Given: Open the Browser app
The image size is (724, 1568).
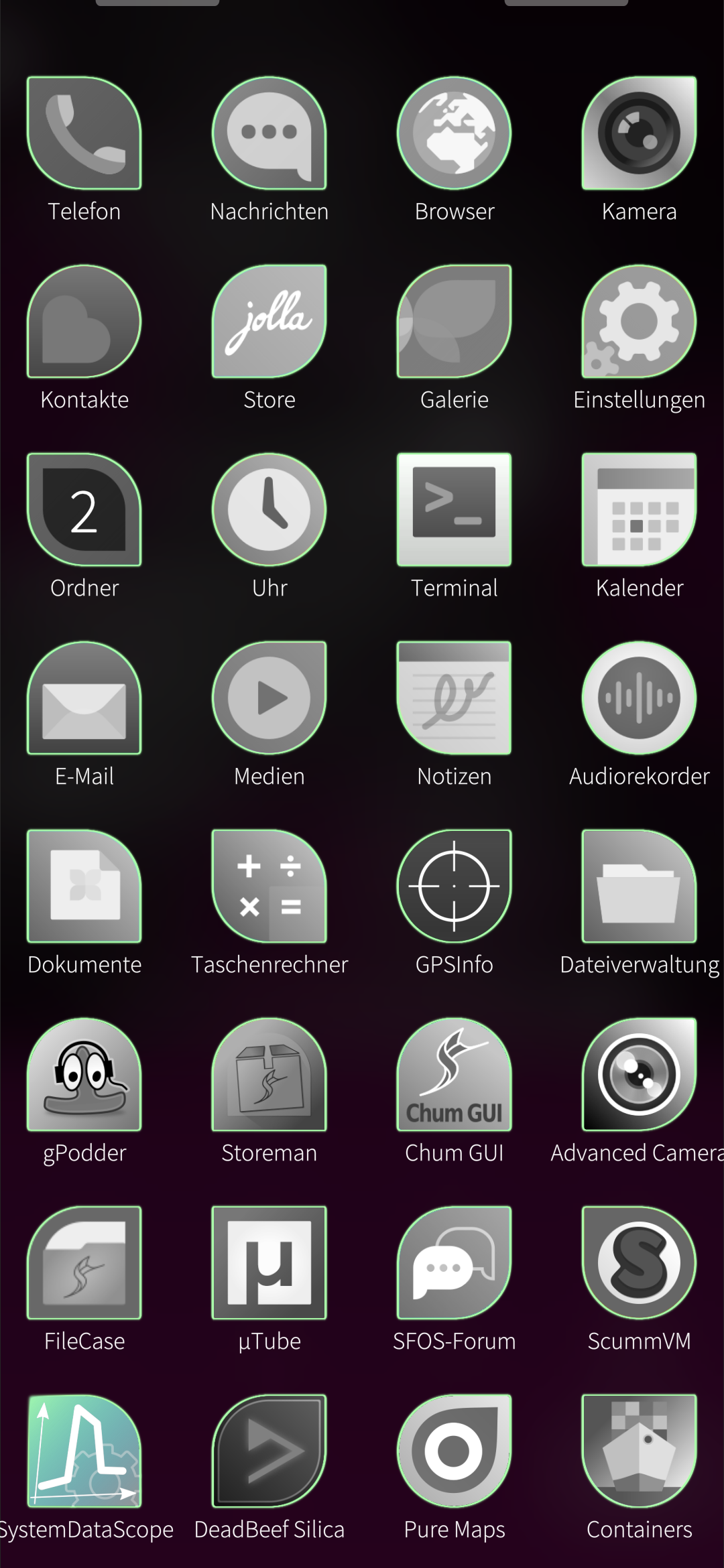Looking at the screenshot, I should click(455, 133).
